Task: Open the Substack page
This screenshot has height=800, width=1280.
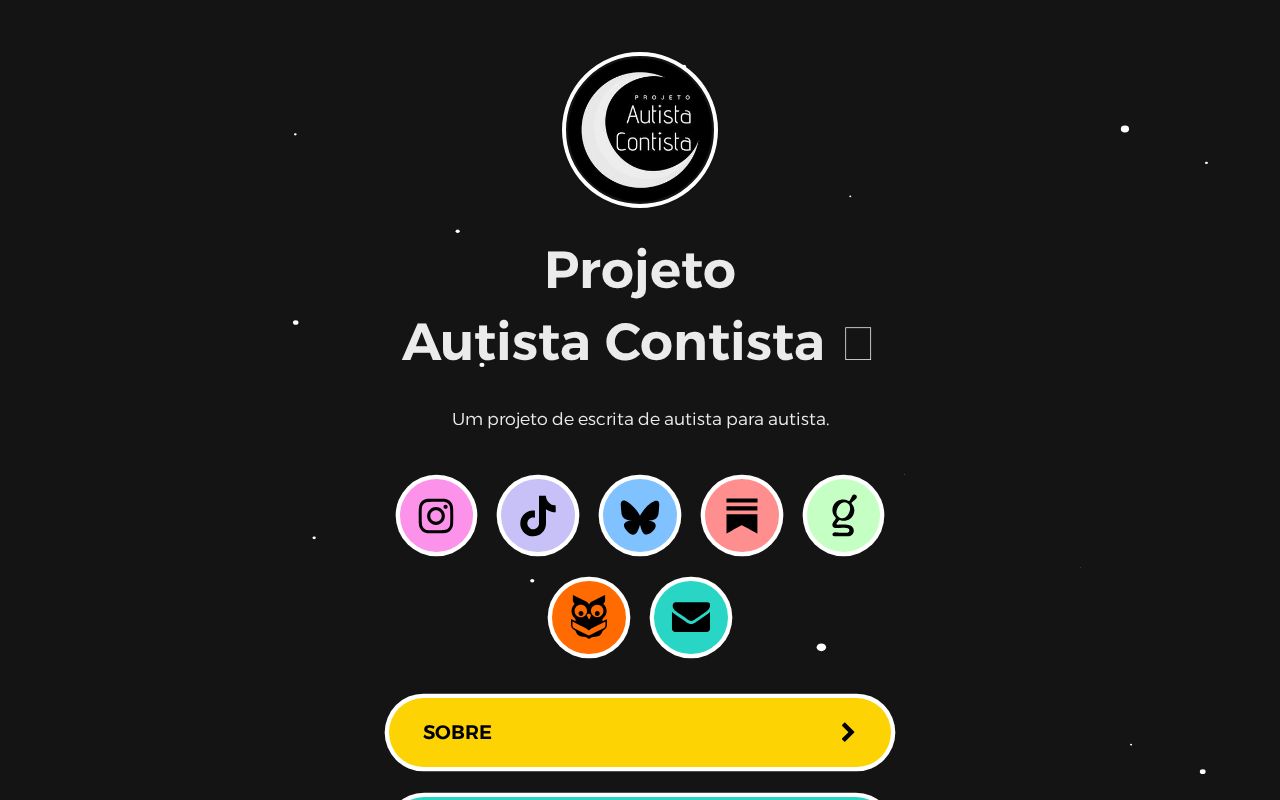Action: 742,516
